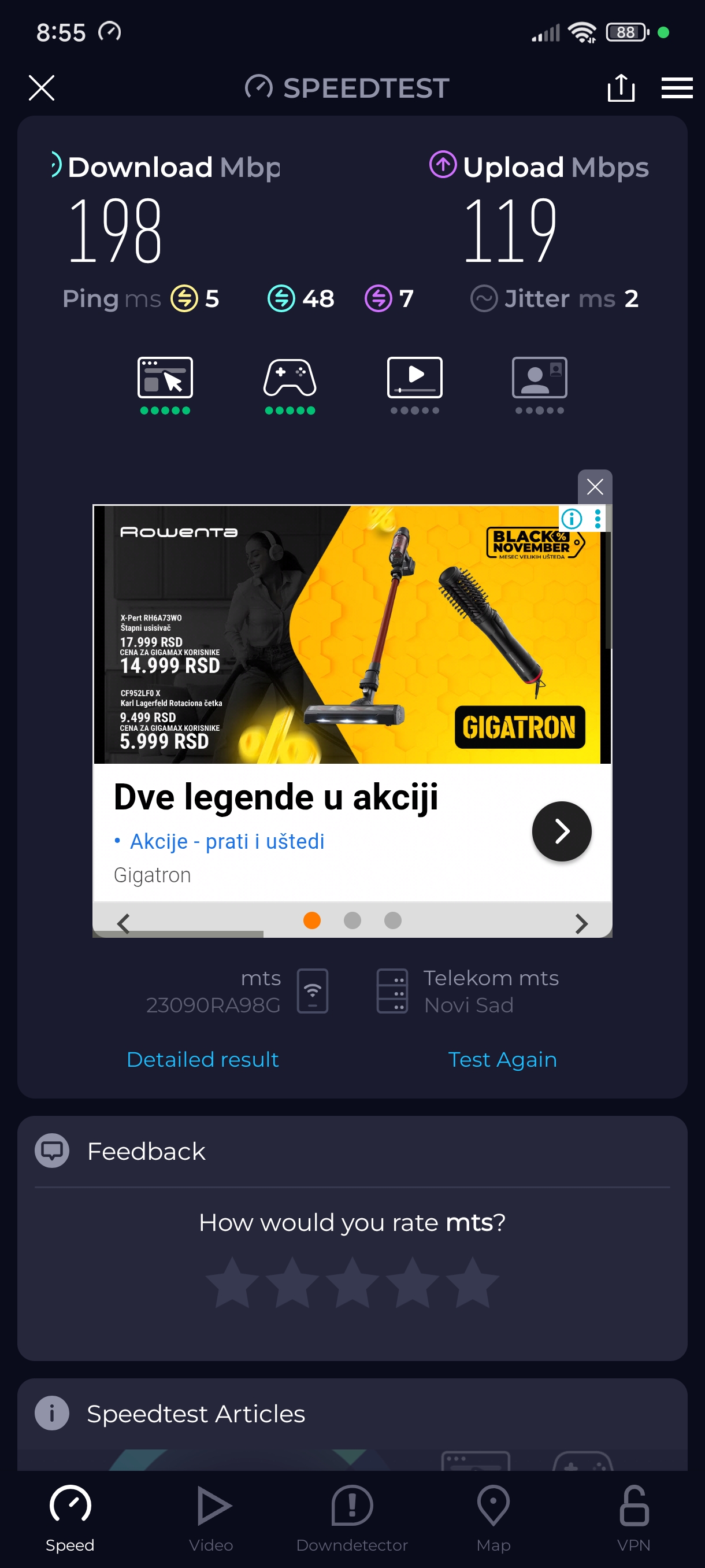Image resolution: width=705 pixels, height=1568 pixels.
Task: Tap the video streaming quality icon
Action: click(414, 379)
